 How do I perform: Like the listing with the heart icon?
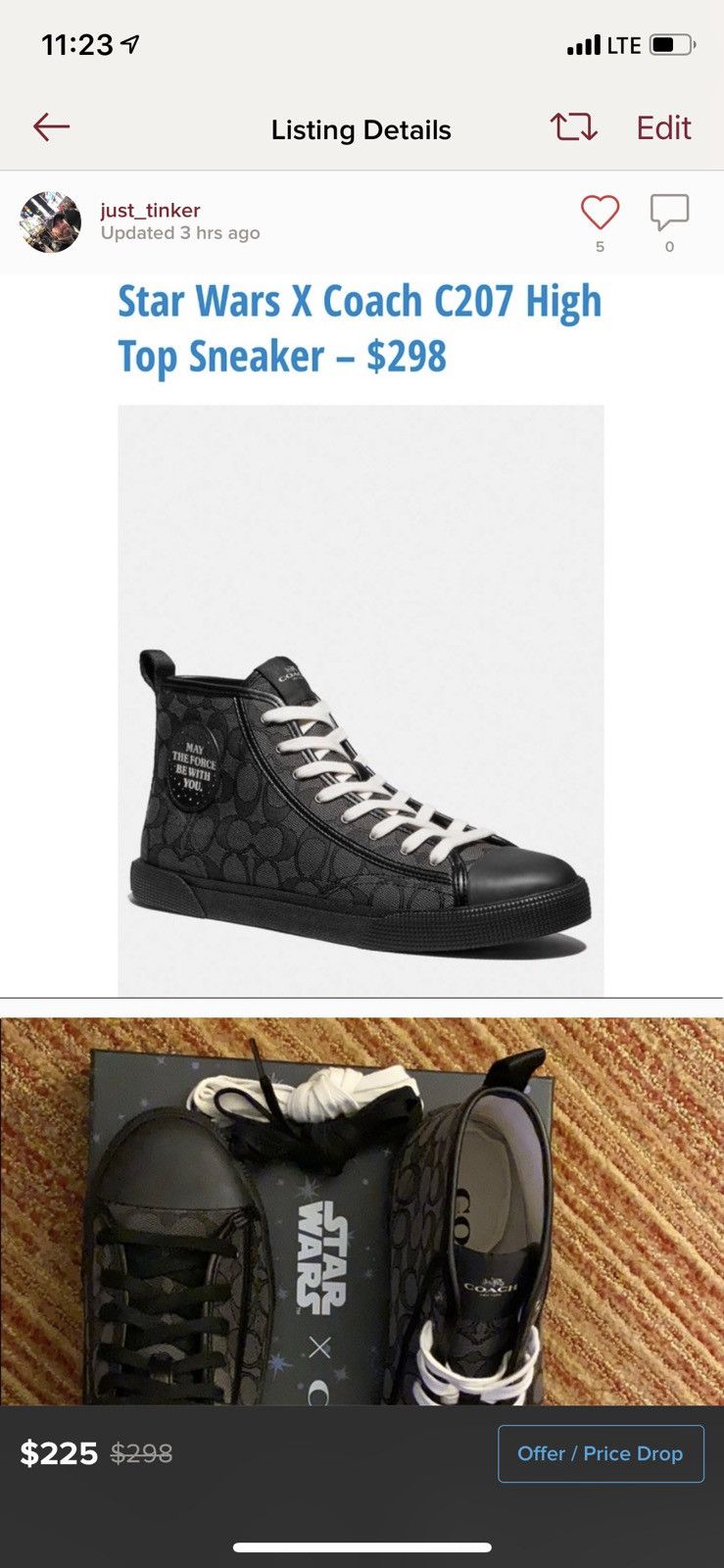tap(600, 212)
